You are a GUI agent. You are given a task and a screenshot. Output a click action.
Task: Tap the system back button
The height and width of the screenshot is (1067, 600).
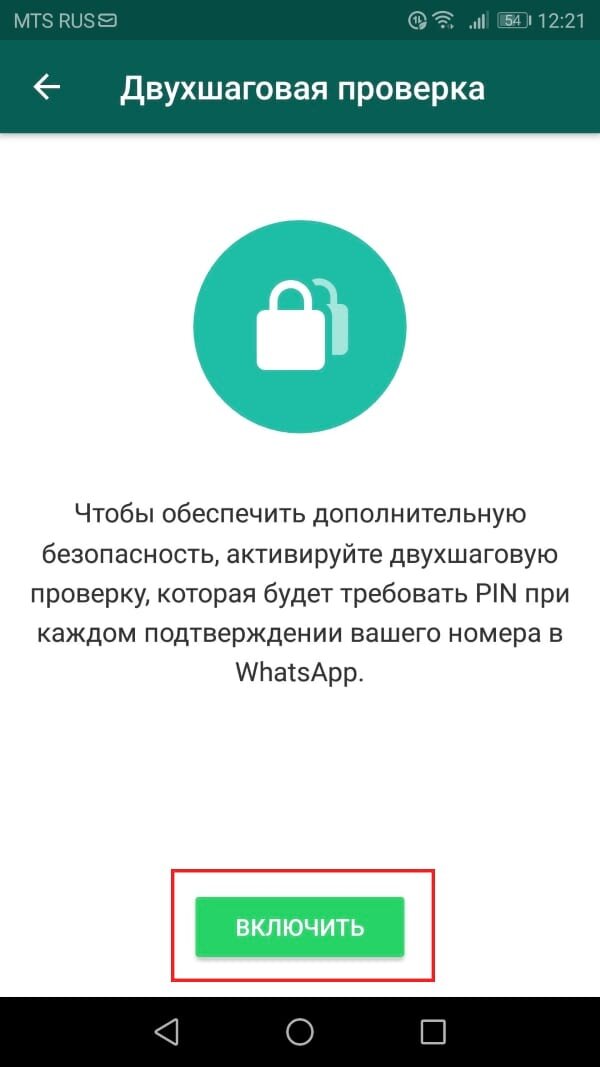pyautogui.click(x=167, y=1032)
